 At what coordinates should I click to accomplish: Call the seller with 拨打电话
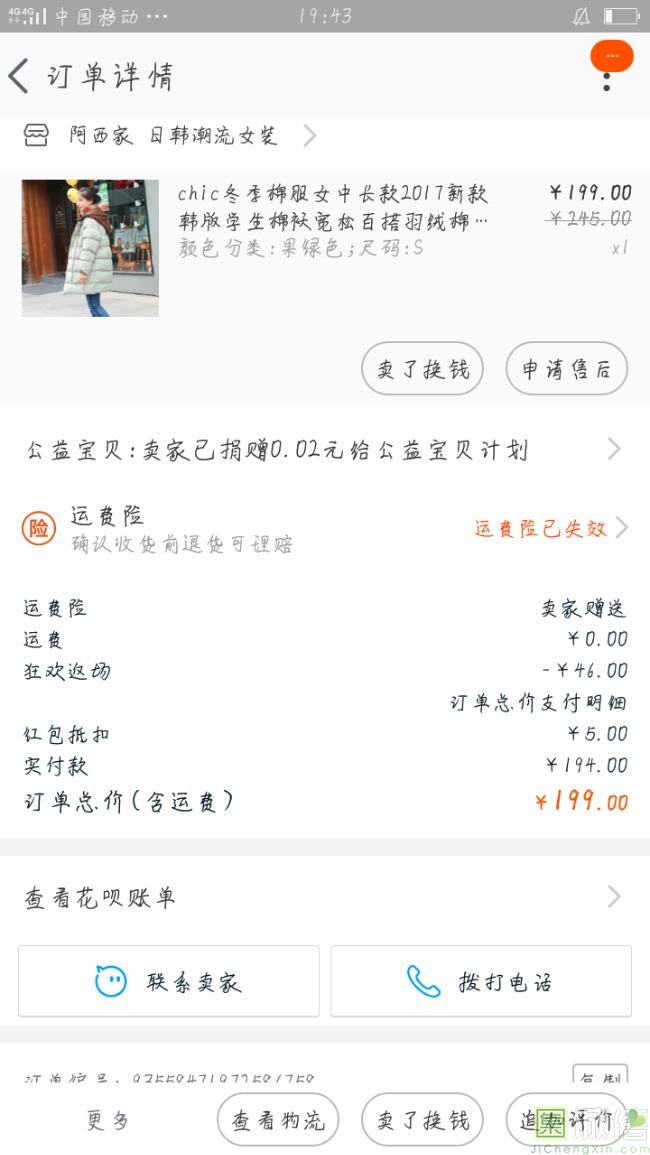click(x=481, y=981)
